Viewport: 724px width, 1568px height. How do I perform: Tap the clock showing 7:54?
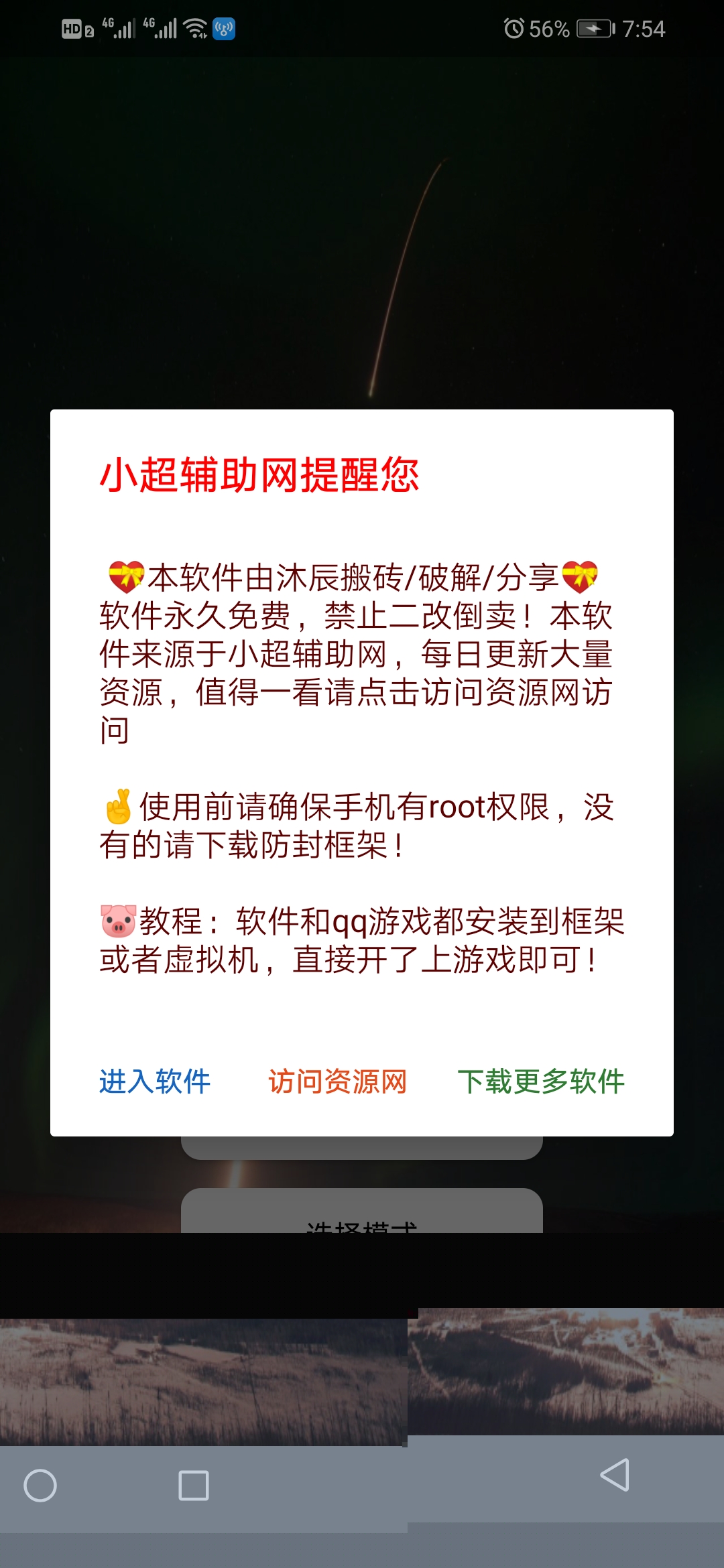coord(644,28)
